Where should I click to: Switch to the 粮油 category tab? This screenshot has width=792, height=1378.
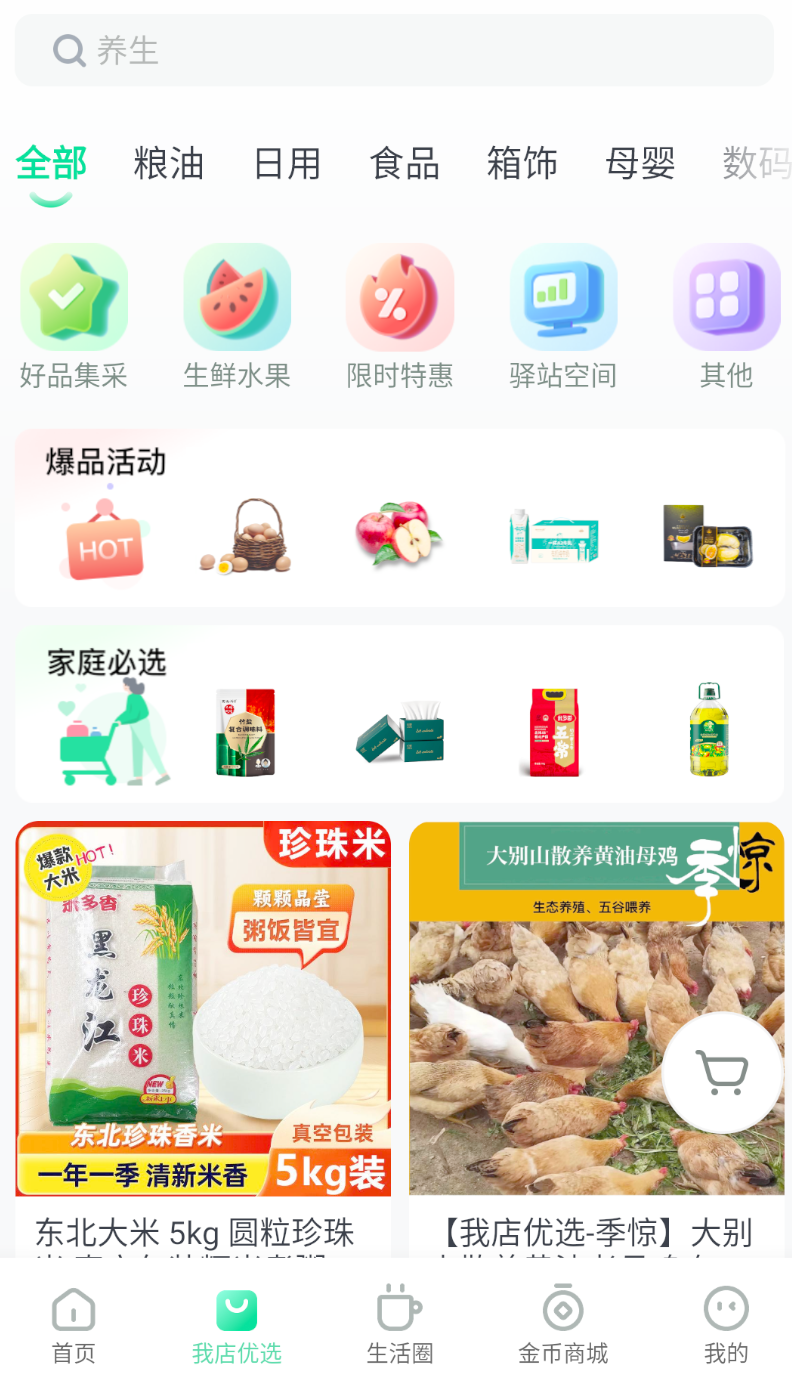[x=168, y=163]
